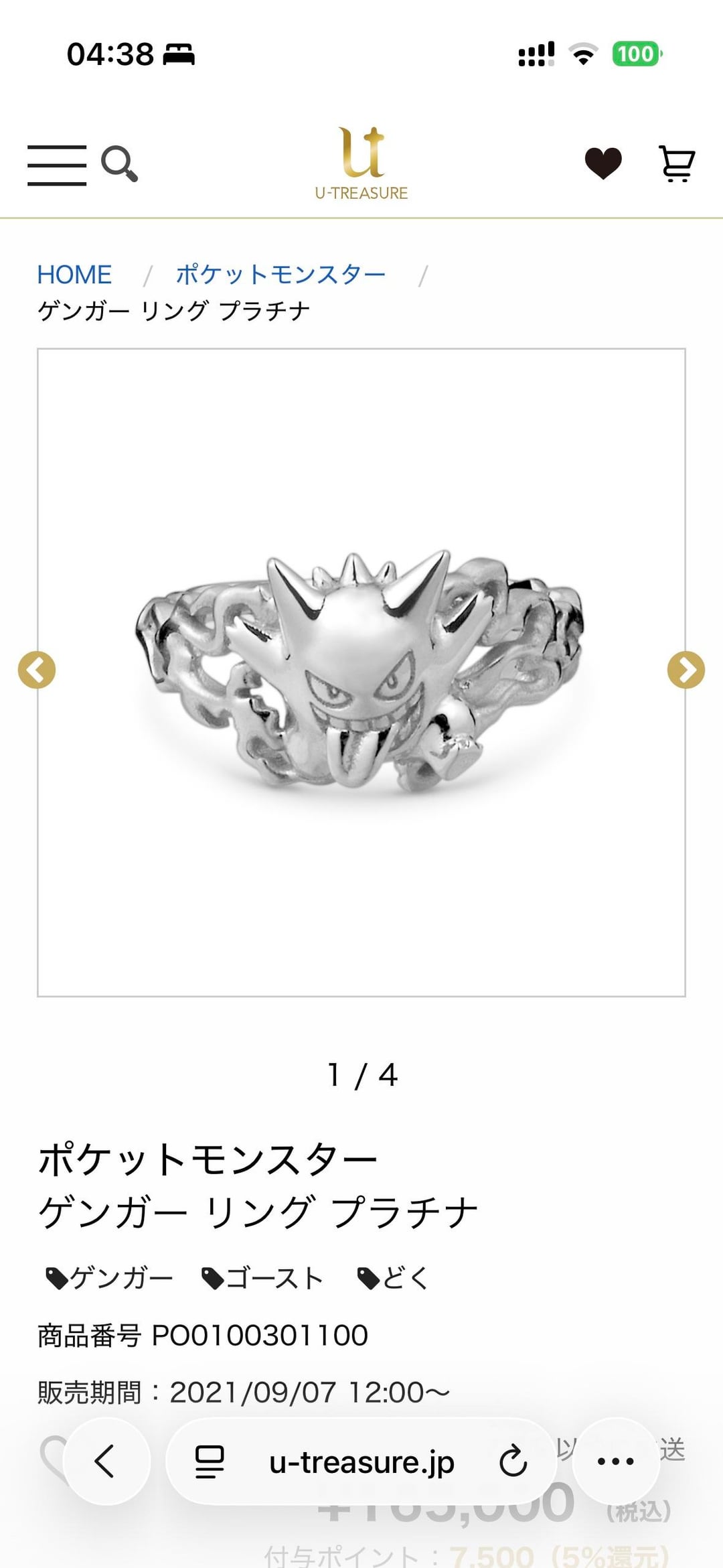Show the previous product image
Viewport: 723px width, 1568px height.
click(x=37, y=670)
